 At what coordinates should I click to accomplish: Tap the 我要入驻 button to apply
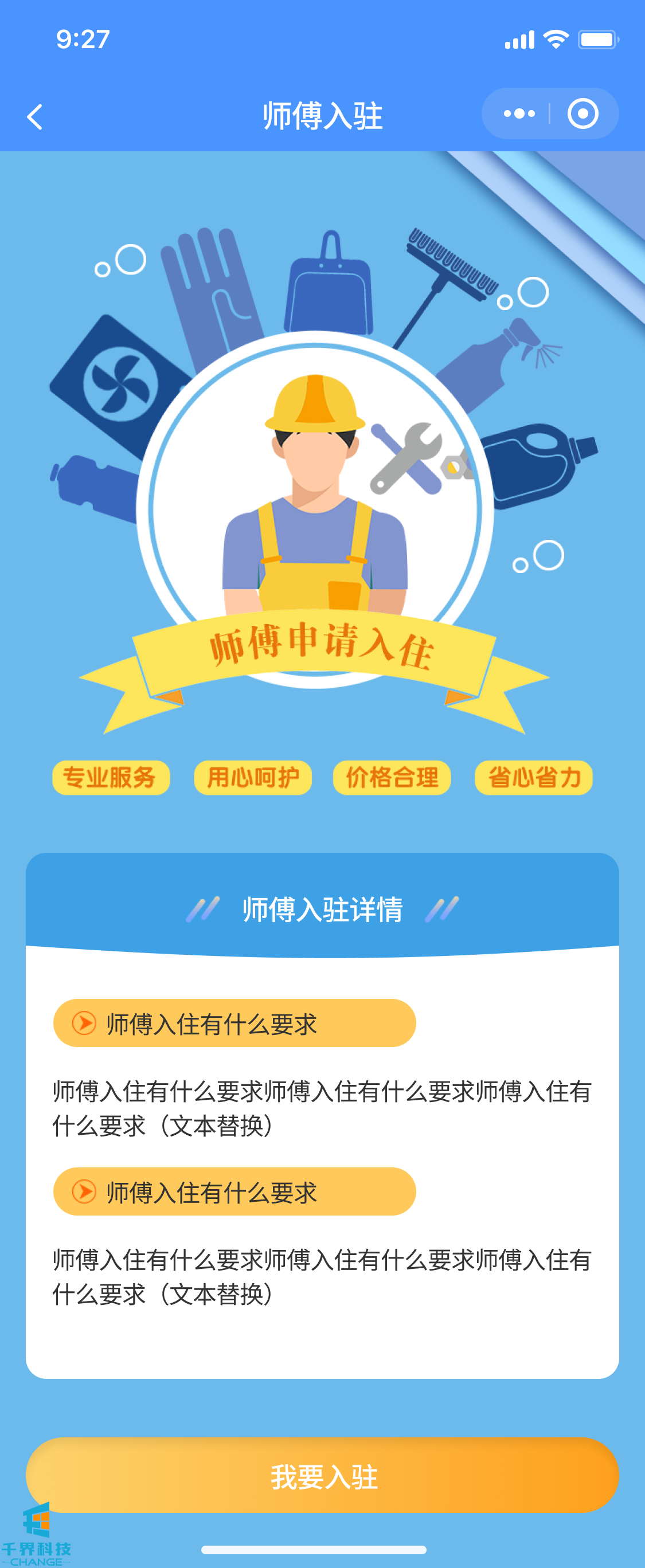(x=322, y=1475)
